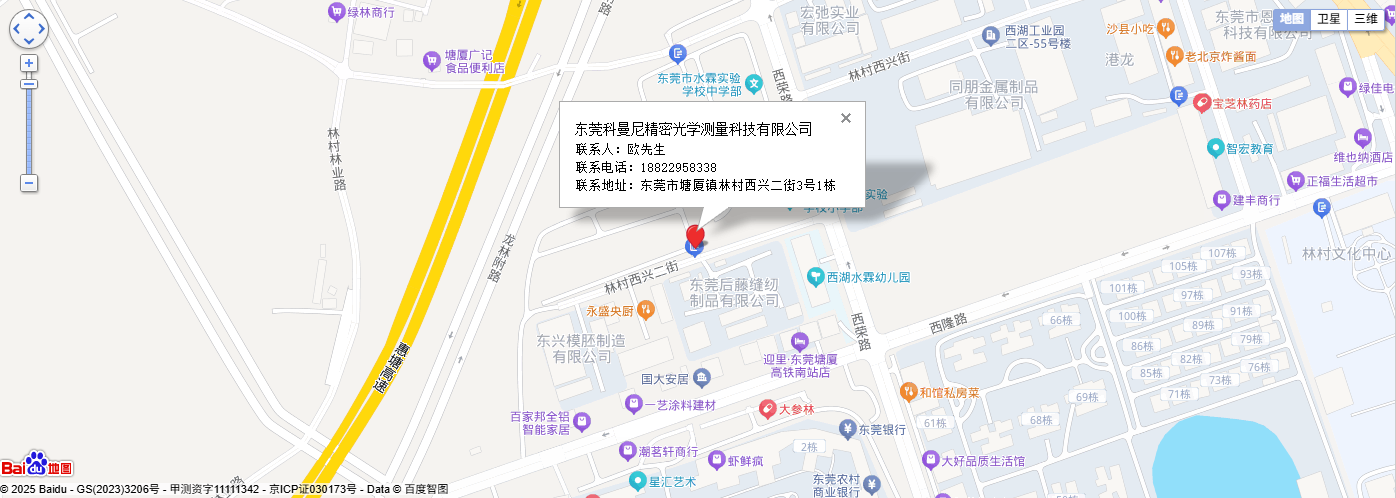Close the company info popup
The image size is (1396, 498).
pyautogui.click(x=846, y=118)
